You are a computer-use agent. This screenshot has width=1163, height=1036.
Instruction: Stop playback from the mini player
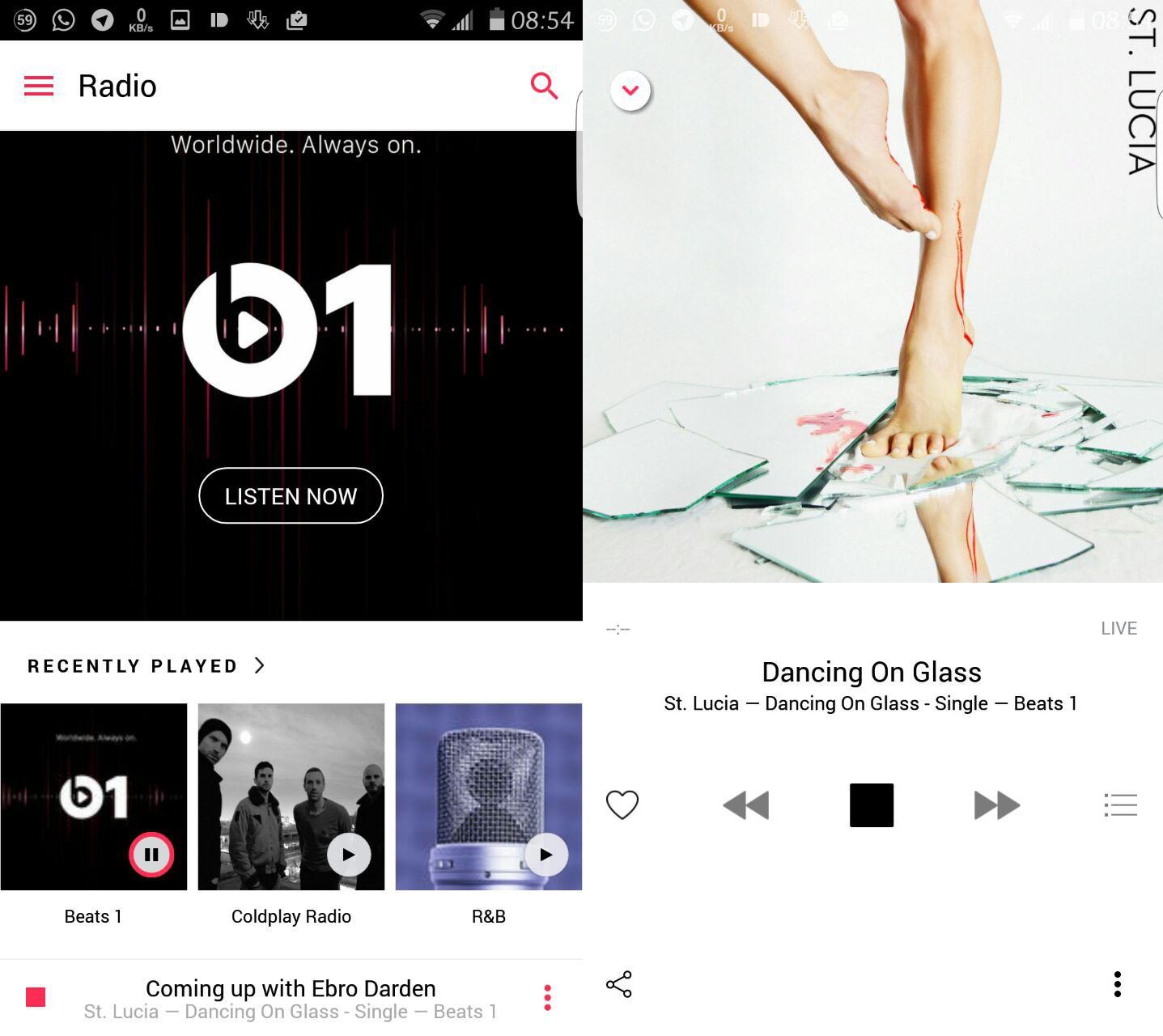tap(36, 996)
